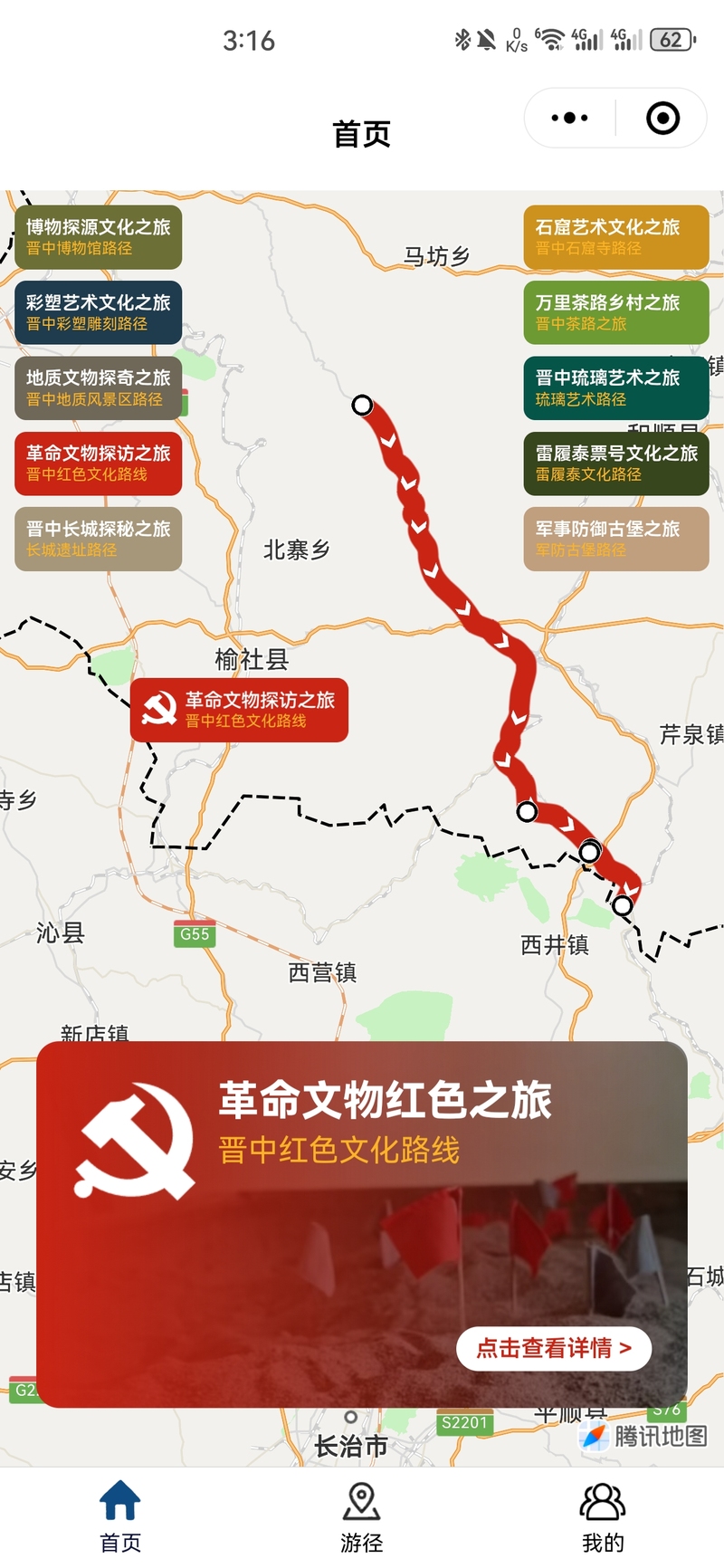Switch to the 游径 tab

(x=362, y=1517)
